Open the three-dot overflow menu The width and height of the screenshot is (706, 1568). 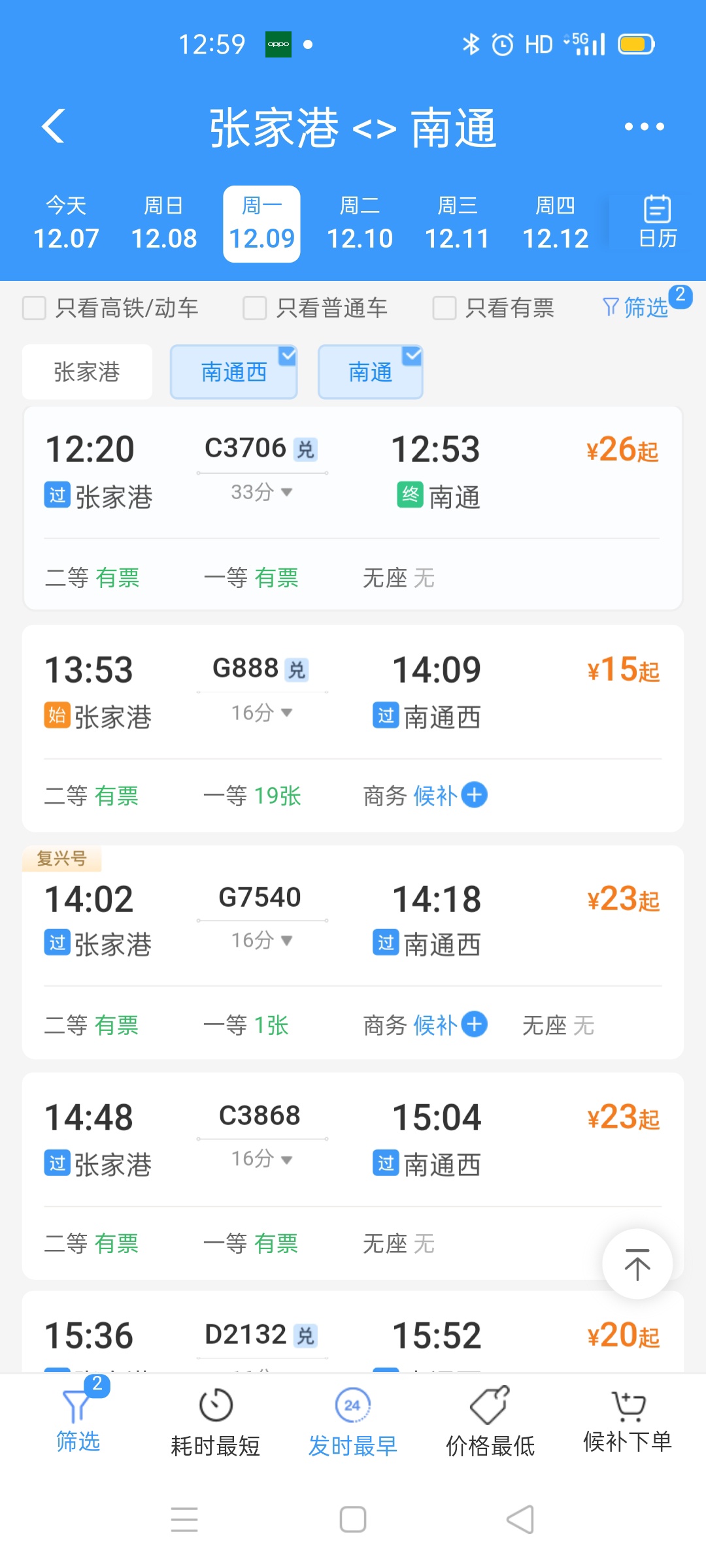coord(644,127)
